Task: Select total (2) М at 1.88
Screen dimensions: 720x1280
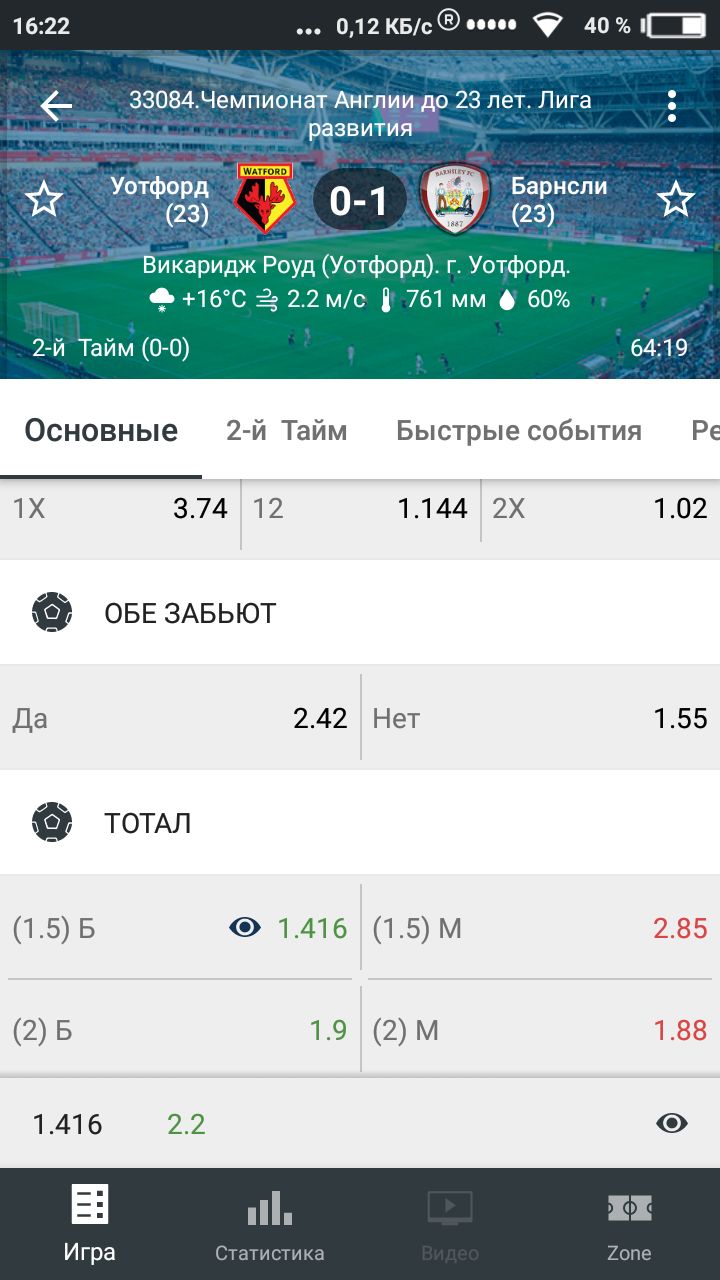Action: pos(540,1031)
